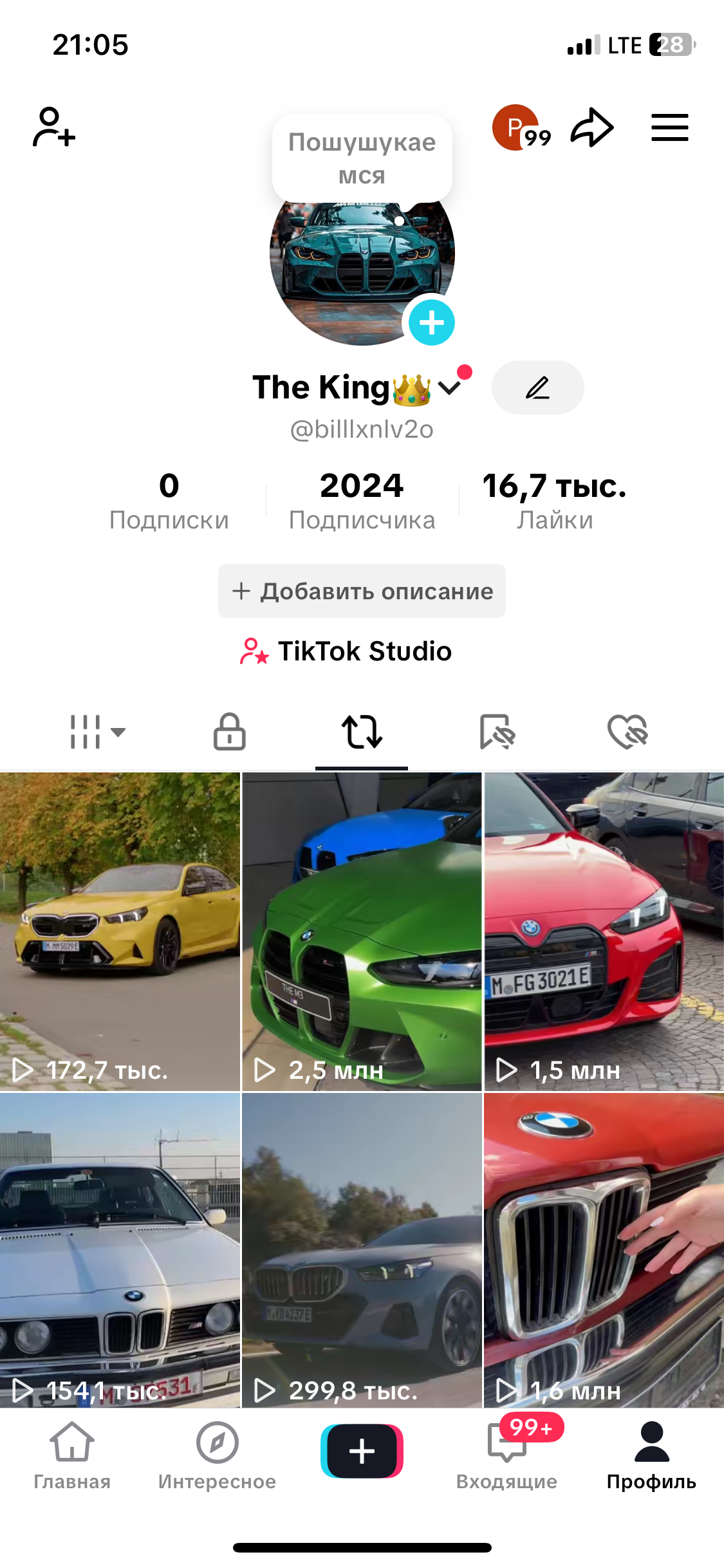Viewport: 724px width, 1568px height.
Task: Open the video with 299,8 тыс. views
Action: click(362, 1249)
